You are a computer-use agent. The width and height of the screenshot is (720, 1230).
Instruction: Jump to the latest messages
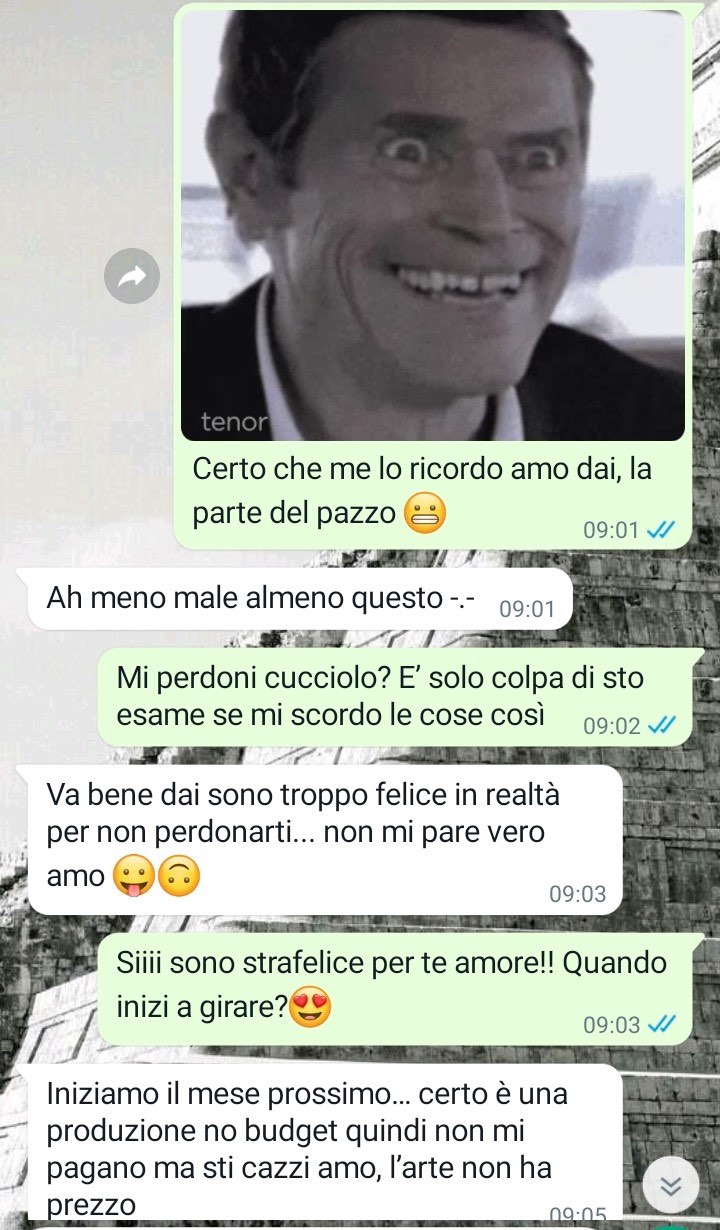(x=671, y=1186)
